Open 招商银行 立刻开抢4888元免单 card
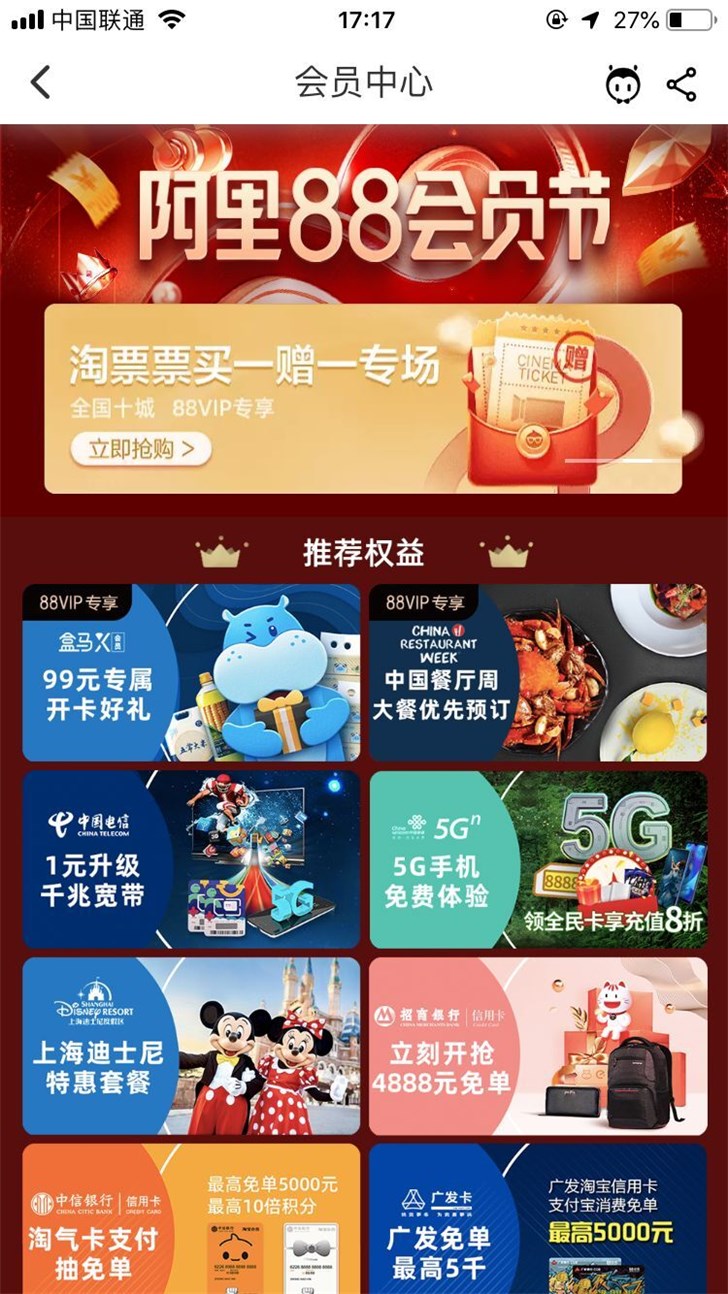 pos(538,1046)
